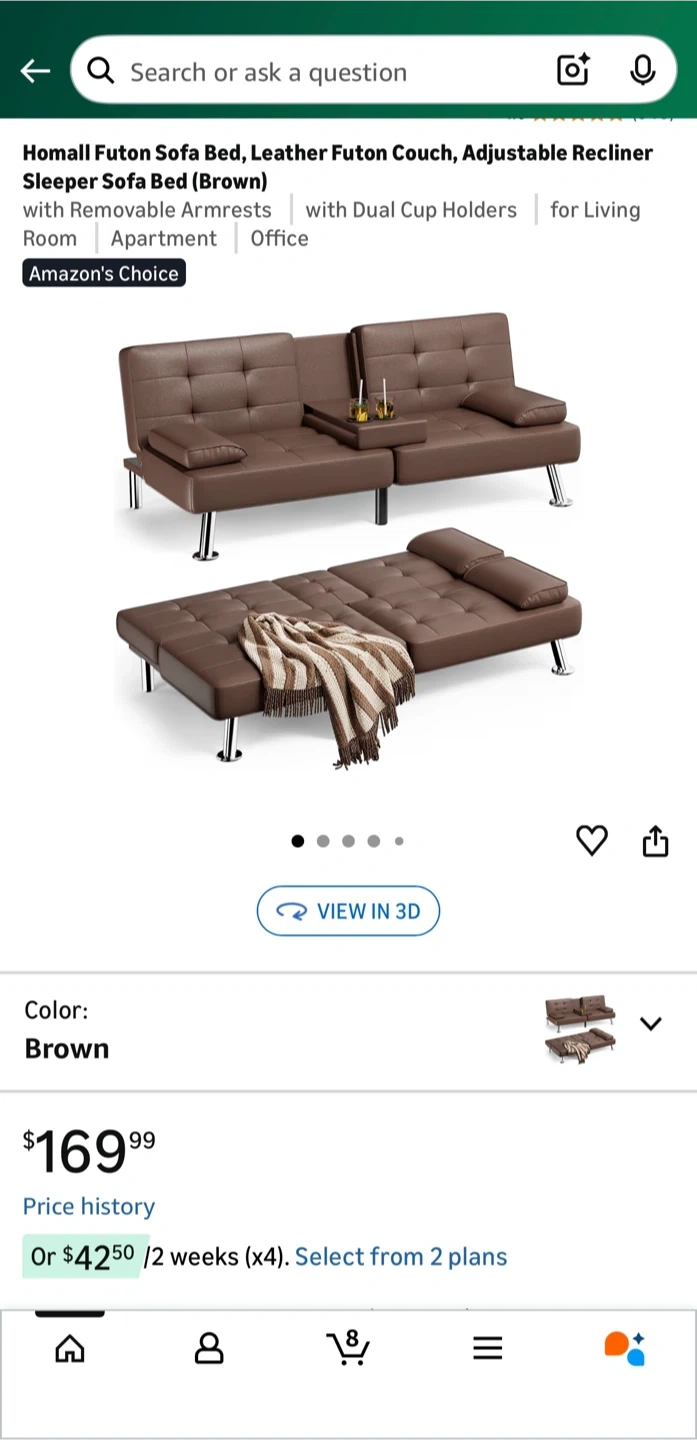Open the Rufus AI assistant

tap(625, 1348)
